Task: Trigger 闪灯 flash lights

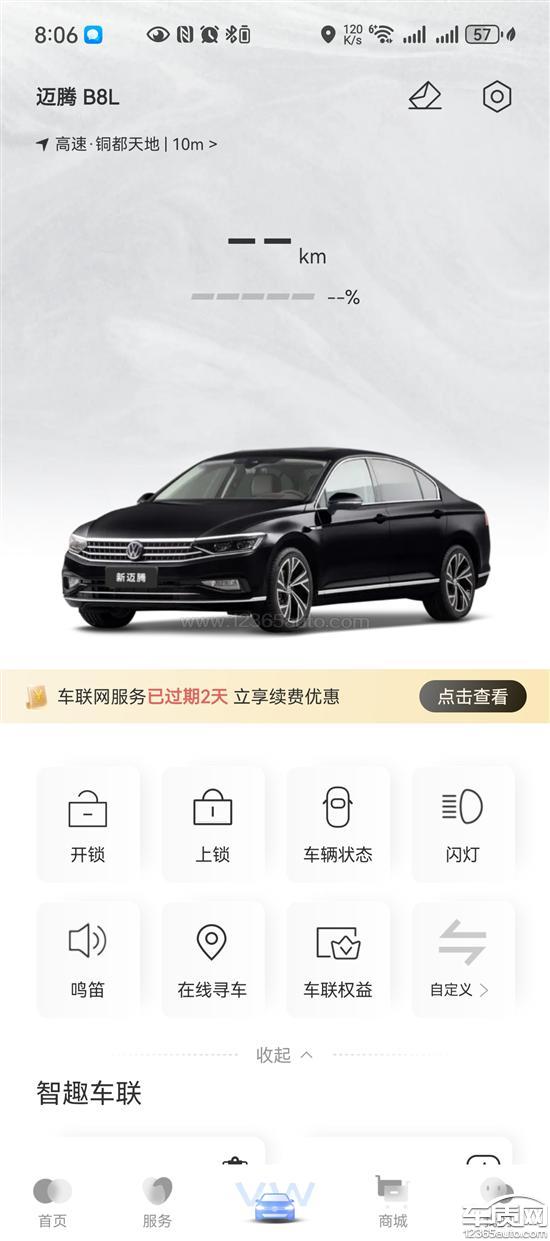Action: 463,825
